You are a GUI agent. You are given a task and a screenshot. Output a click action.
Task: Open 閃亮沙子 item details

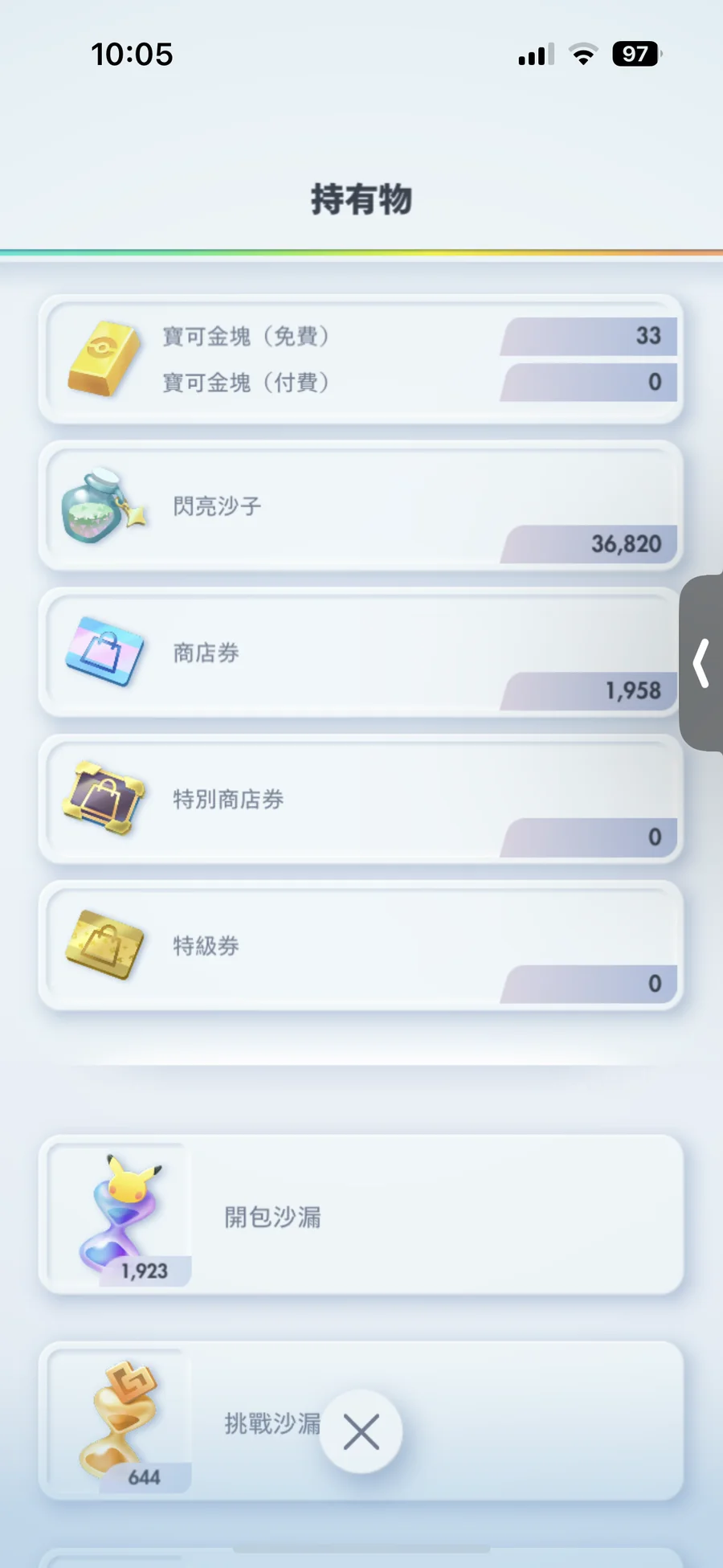click(x=361, y=506)
